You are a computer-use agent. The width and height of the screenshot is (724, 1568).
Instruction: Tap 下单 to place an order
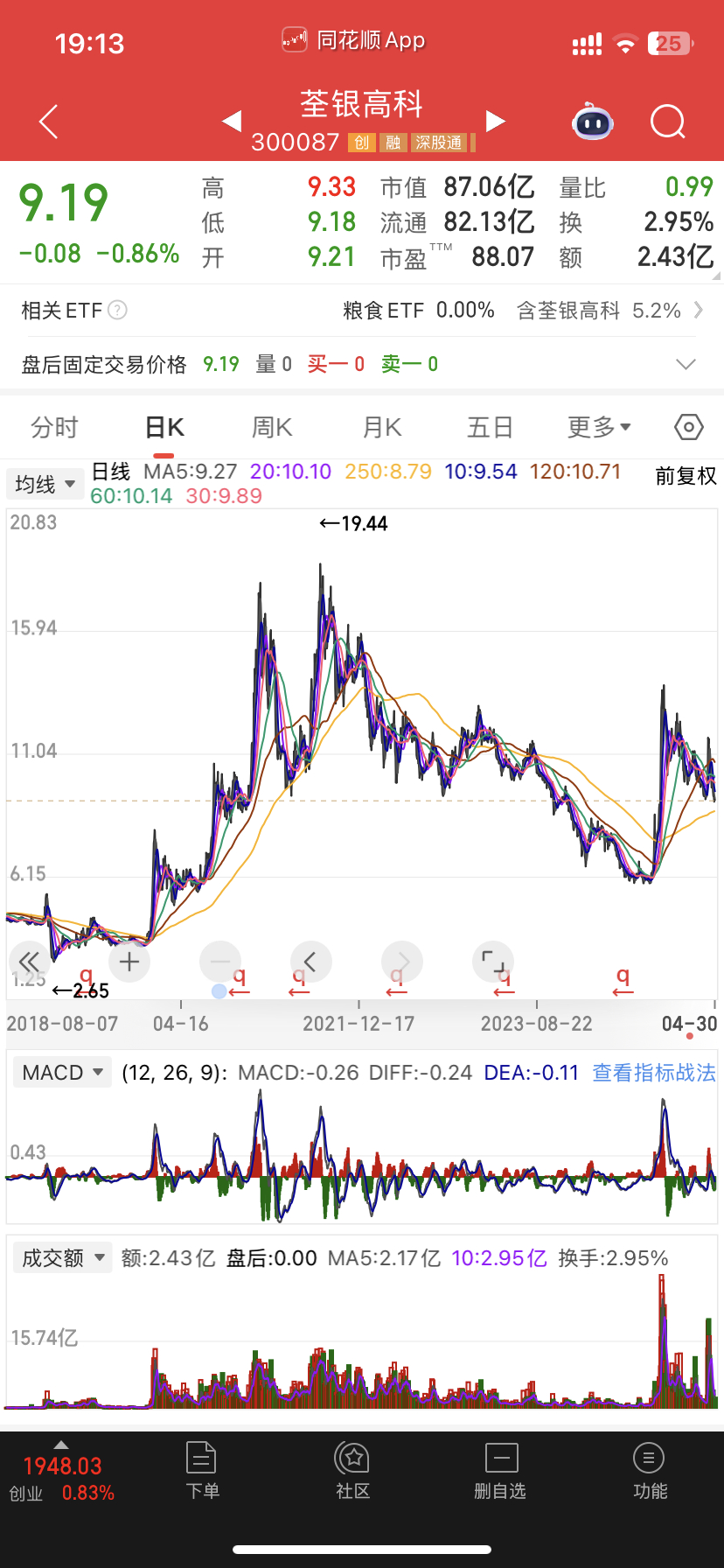pyautogui.click(x=202, y=1471)
